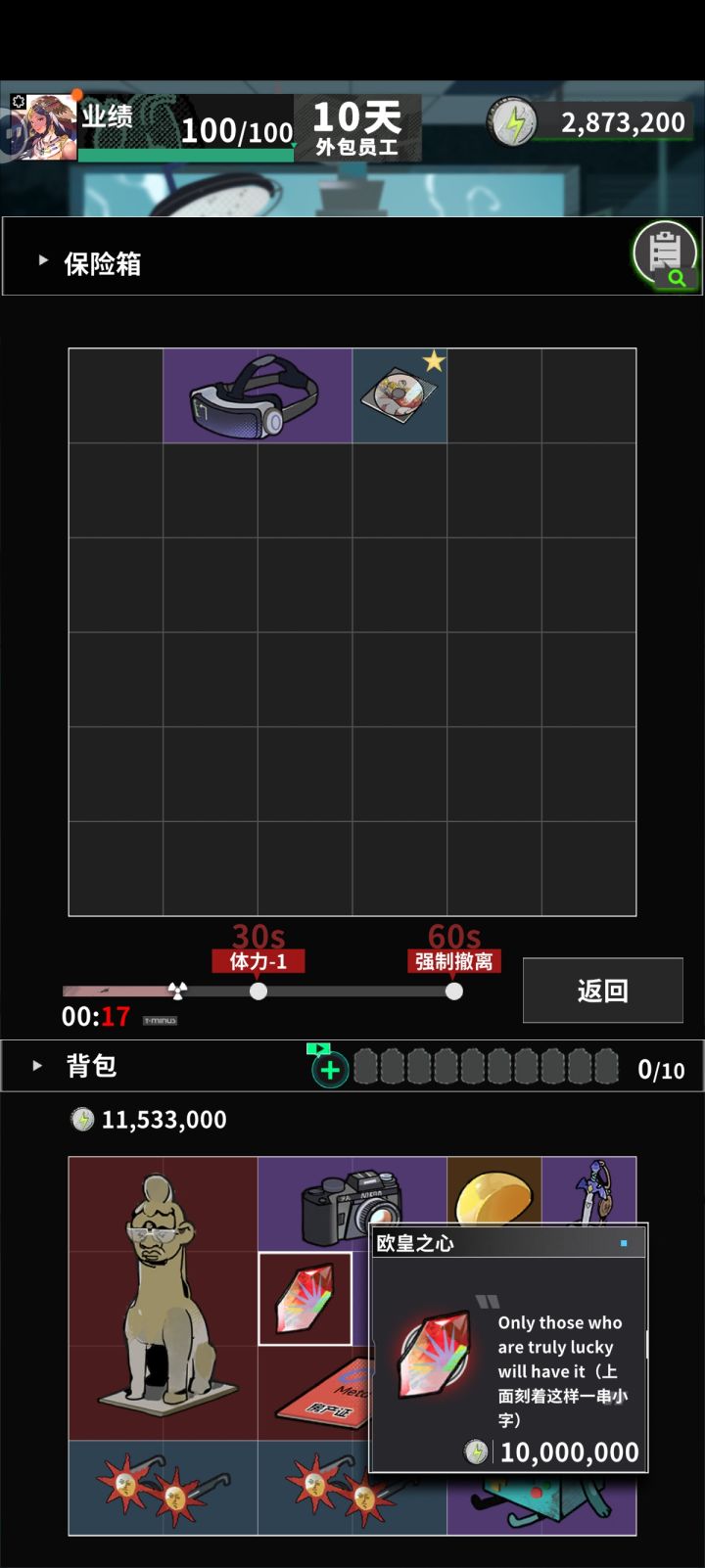This screenshot has width=705, height=1568.
Task: Select the golden dome item in backpack
Action: point(494,1192)
